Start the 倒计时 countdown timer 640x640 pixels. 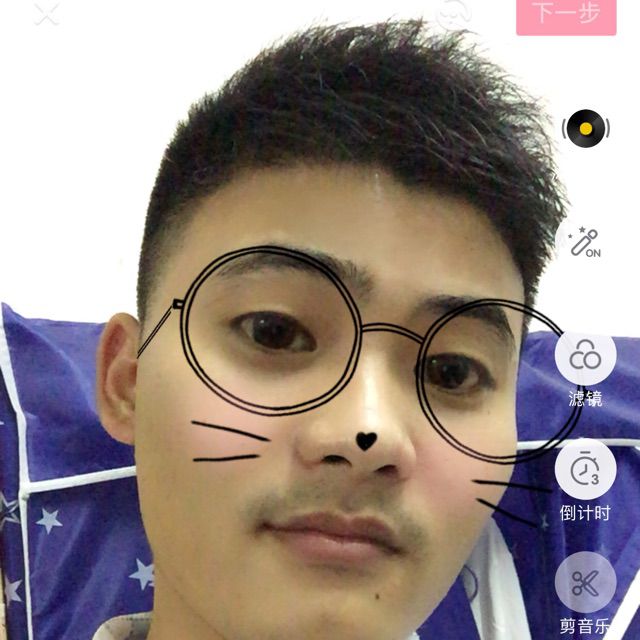[x=585, y=472]
